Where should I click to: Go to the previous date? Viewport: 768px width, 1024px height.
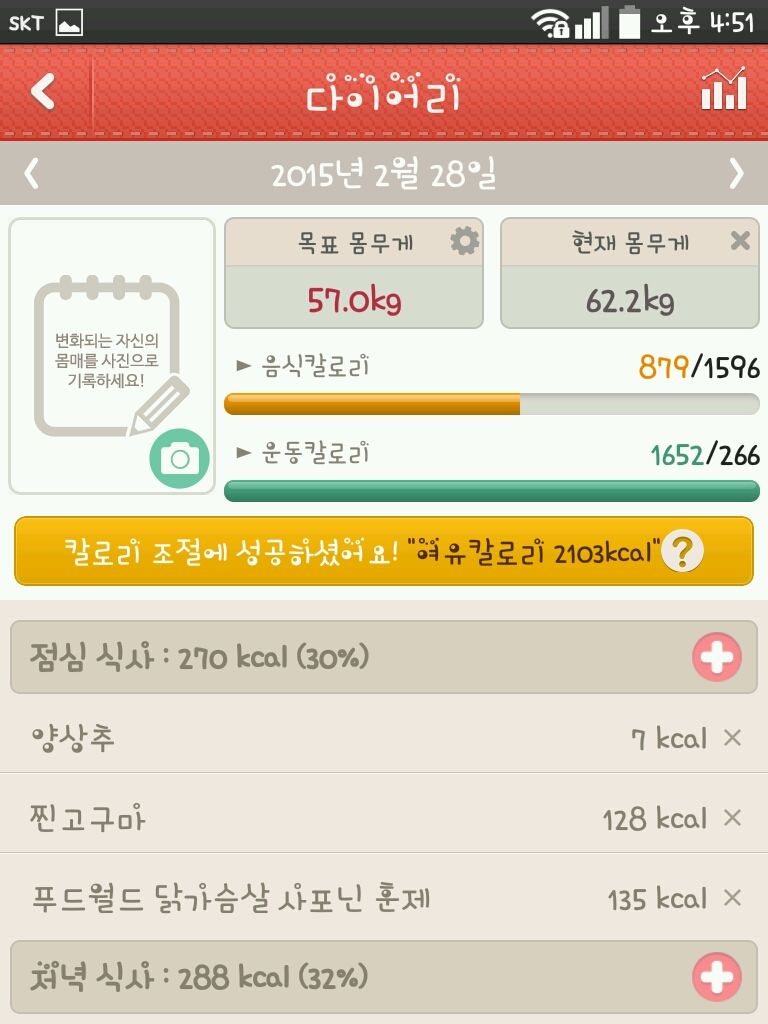pyautogui.click(x=32, y=174)
